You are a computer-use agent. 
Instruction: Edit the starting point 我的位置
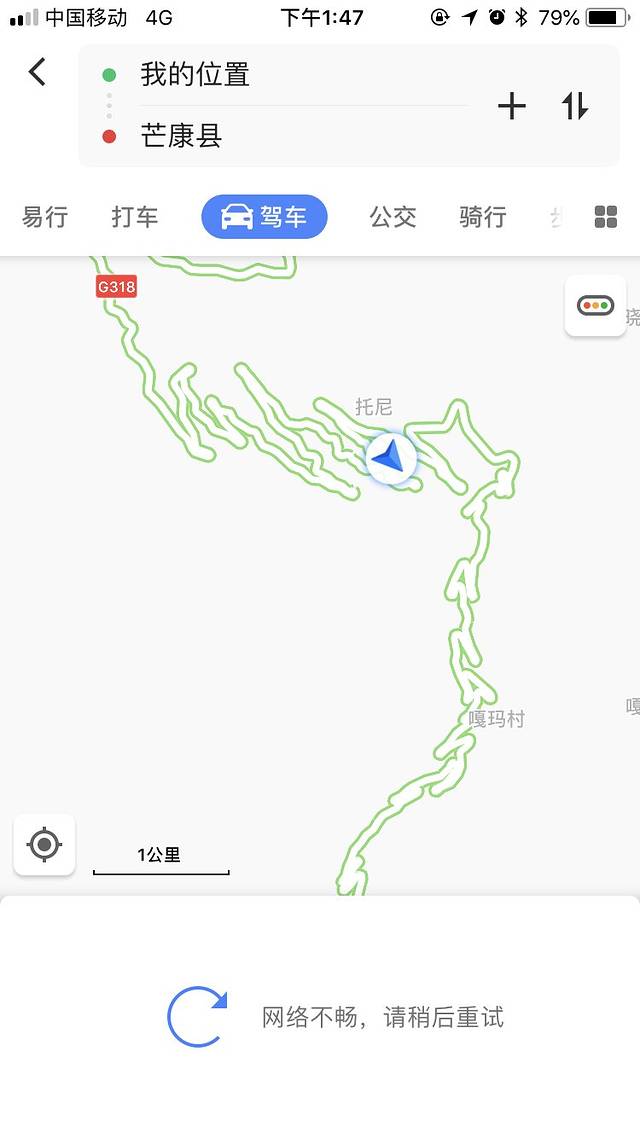coord(195,75)
